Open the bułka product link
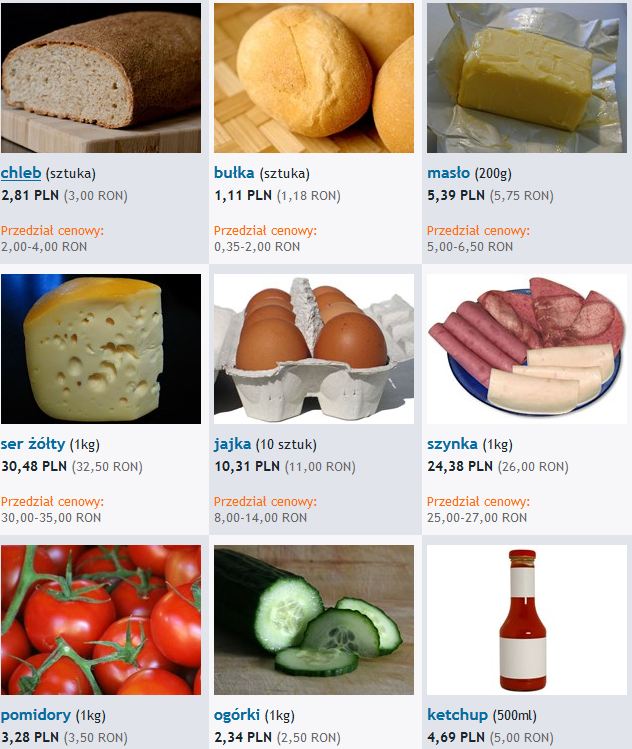The height and width of the screenshot is (749, 632). click(234, 173)
